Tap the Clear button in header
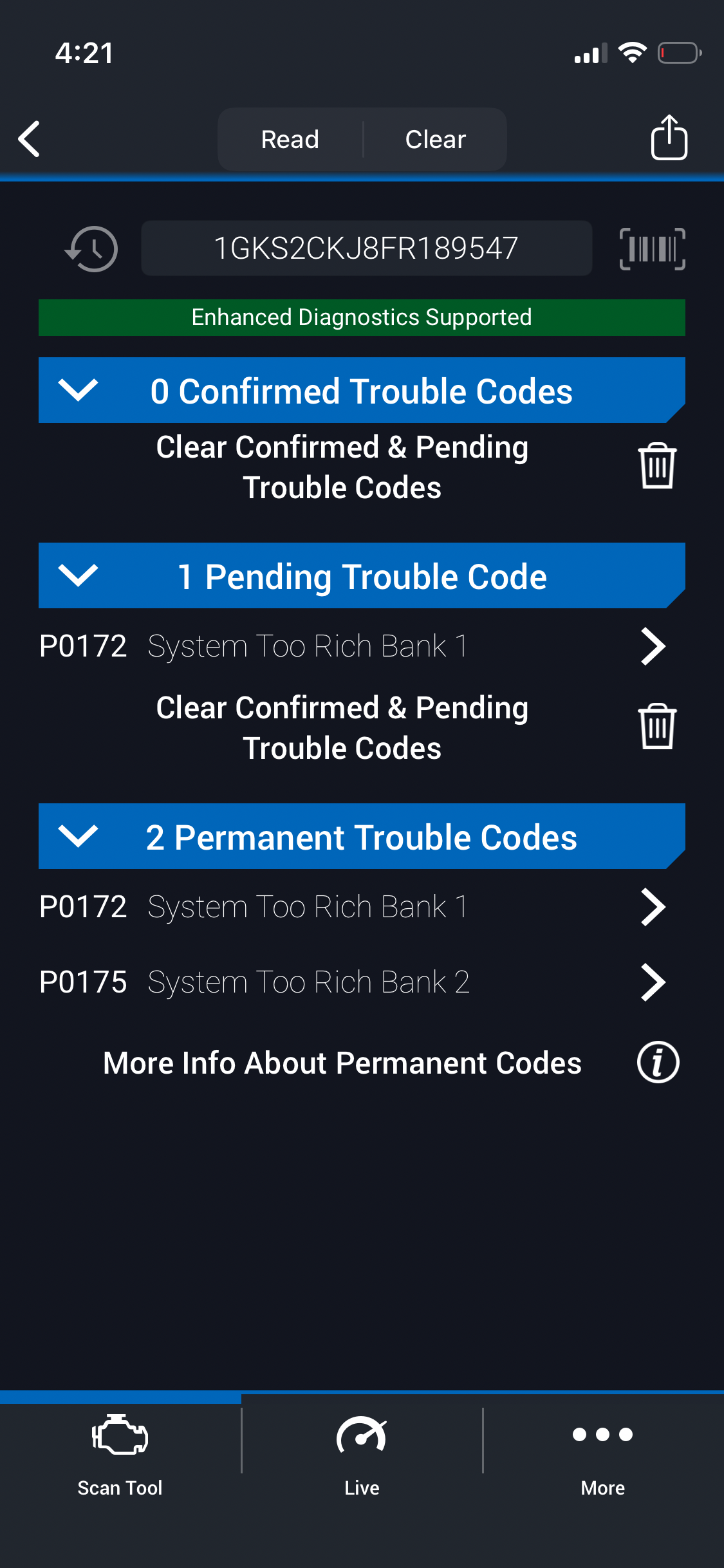 coord(435,139)
